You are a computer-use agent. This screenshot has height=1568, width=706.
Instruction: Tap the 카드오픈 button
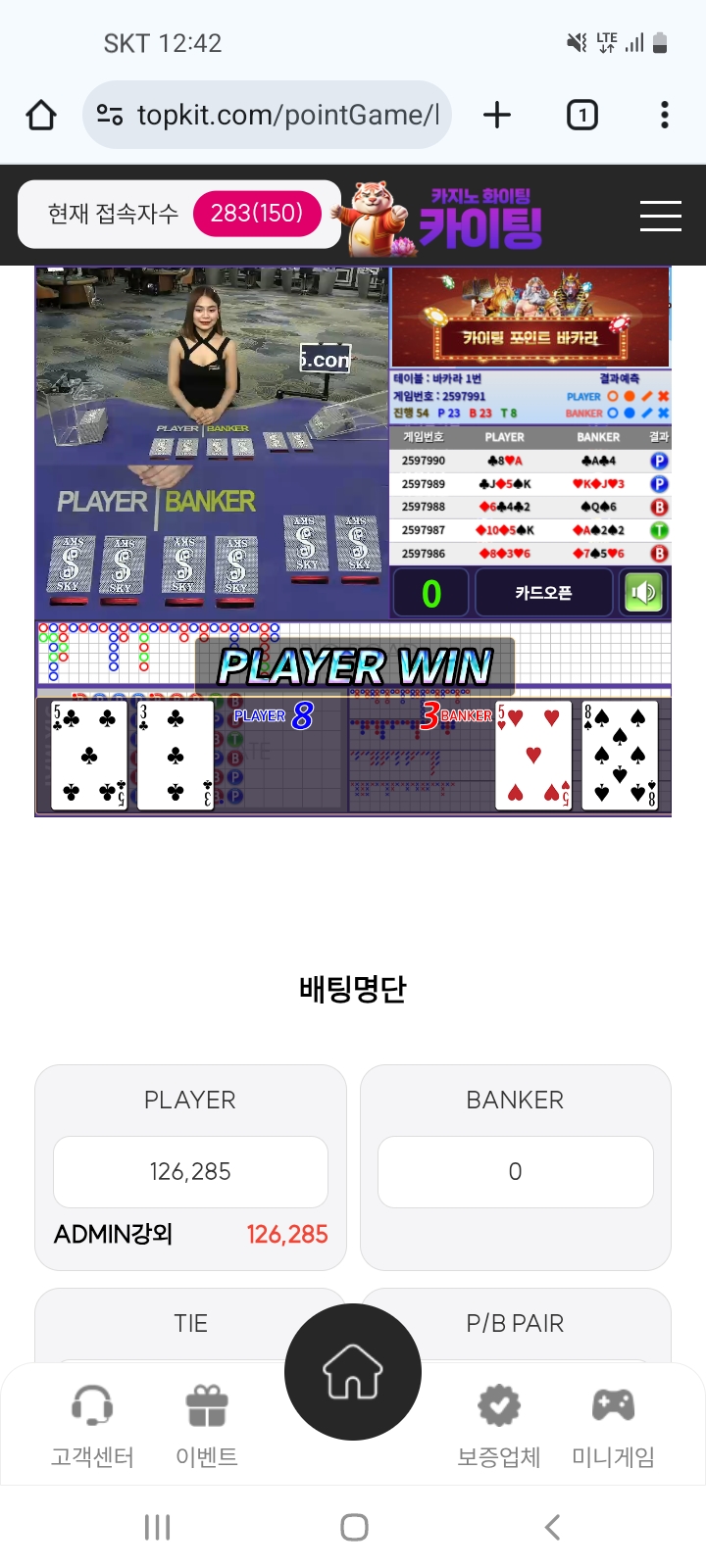click(543, 593)
